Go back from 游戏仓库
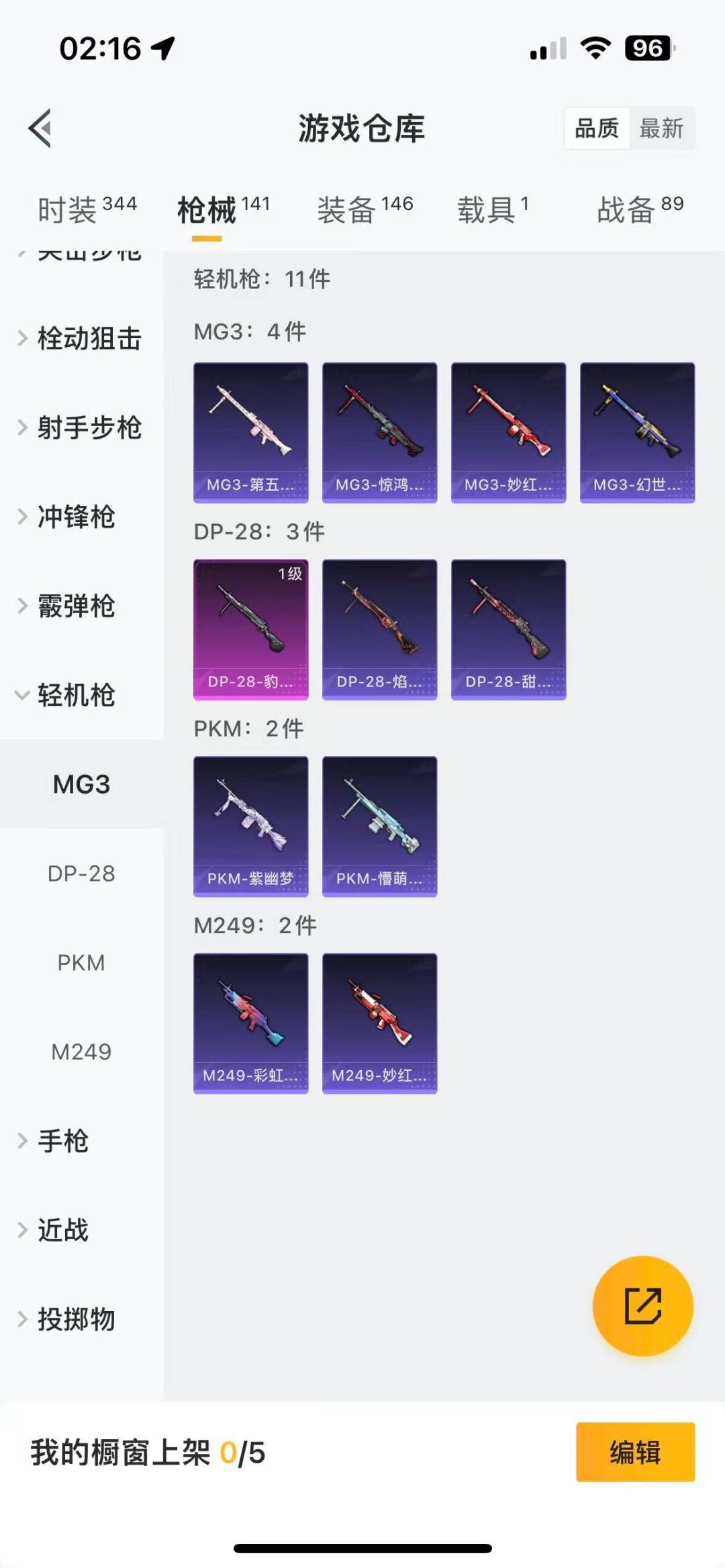 tap(40, 127)
